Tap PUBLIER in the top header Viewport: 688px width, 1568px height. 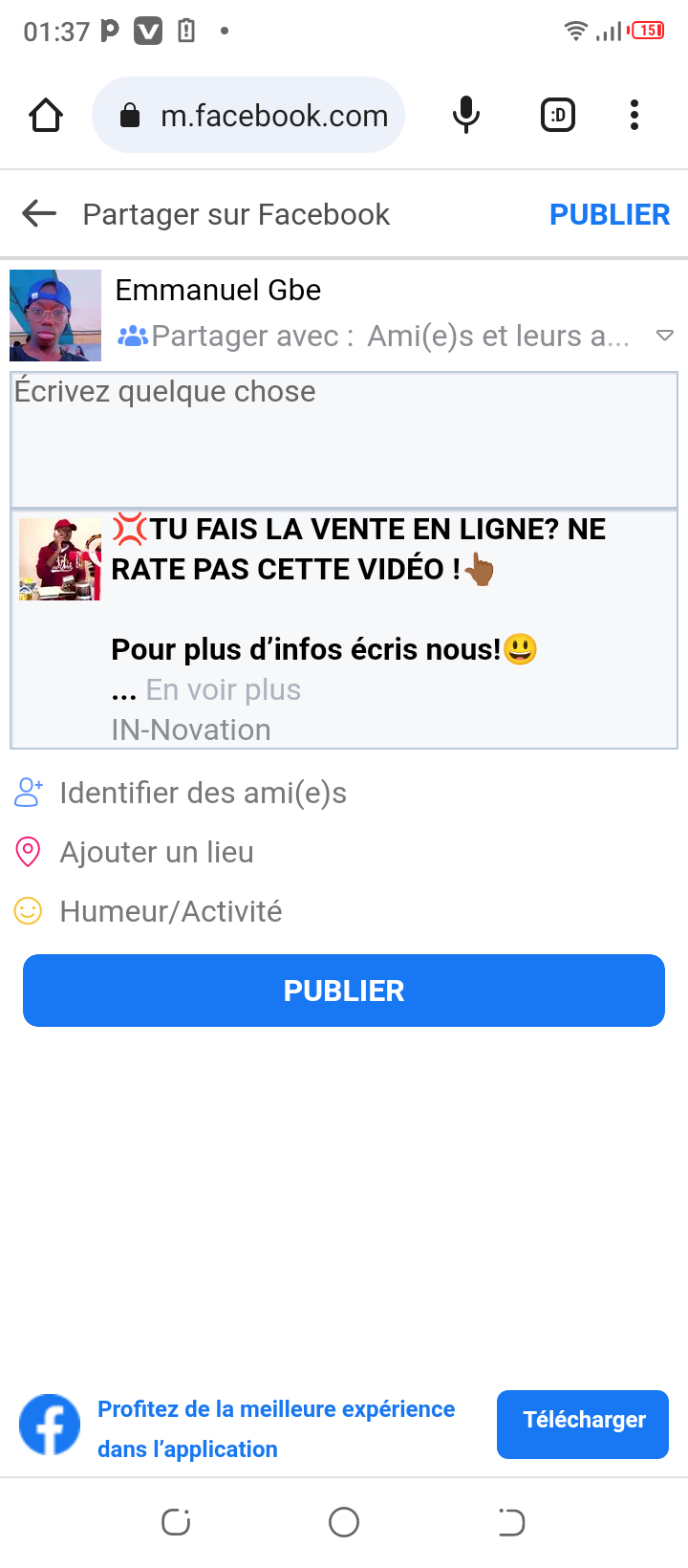pos(609,214)
